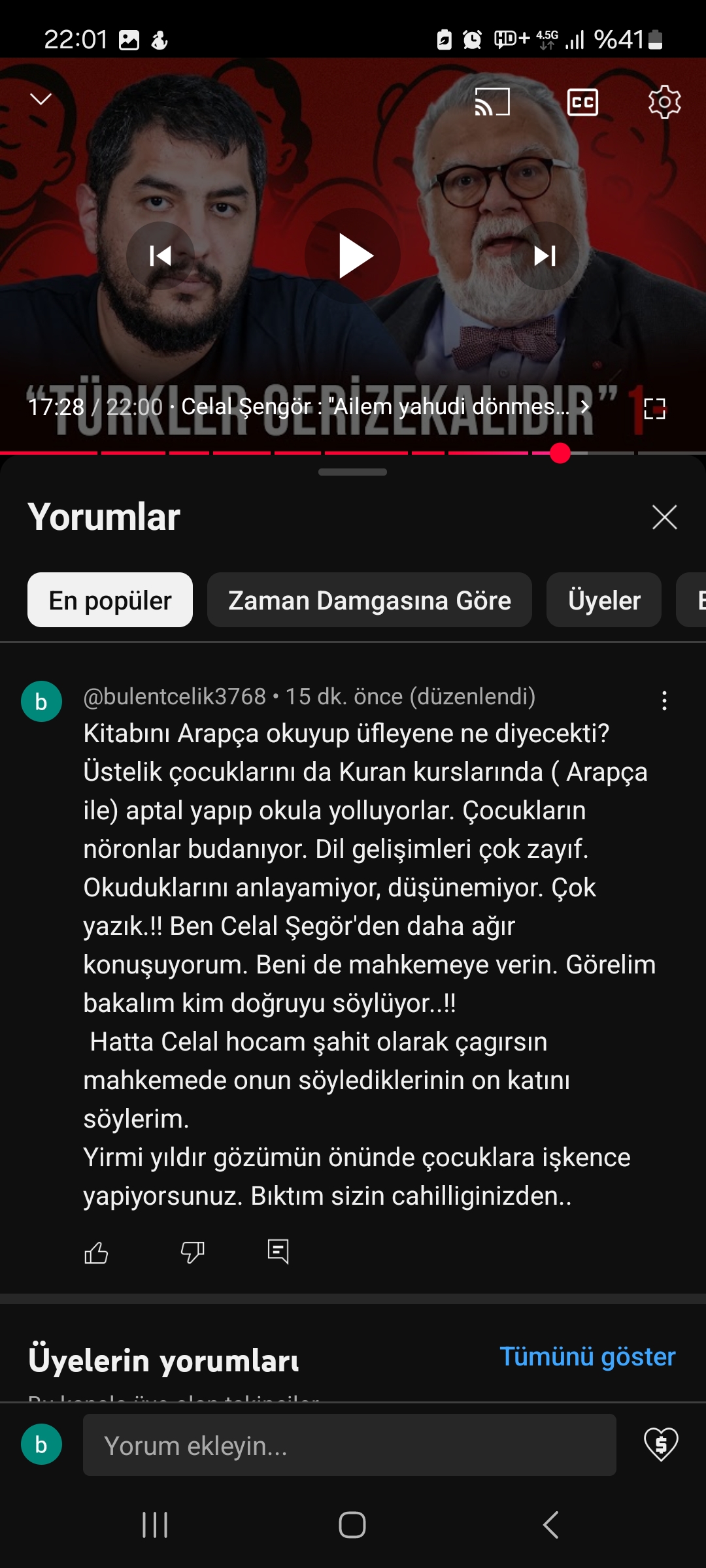Skip to the previous video
Image resolution: width=706 pixels, height=1568 pixels.
tap(160, 256)
